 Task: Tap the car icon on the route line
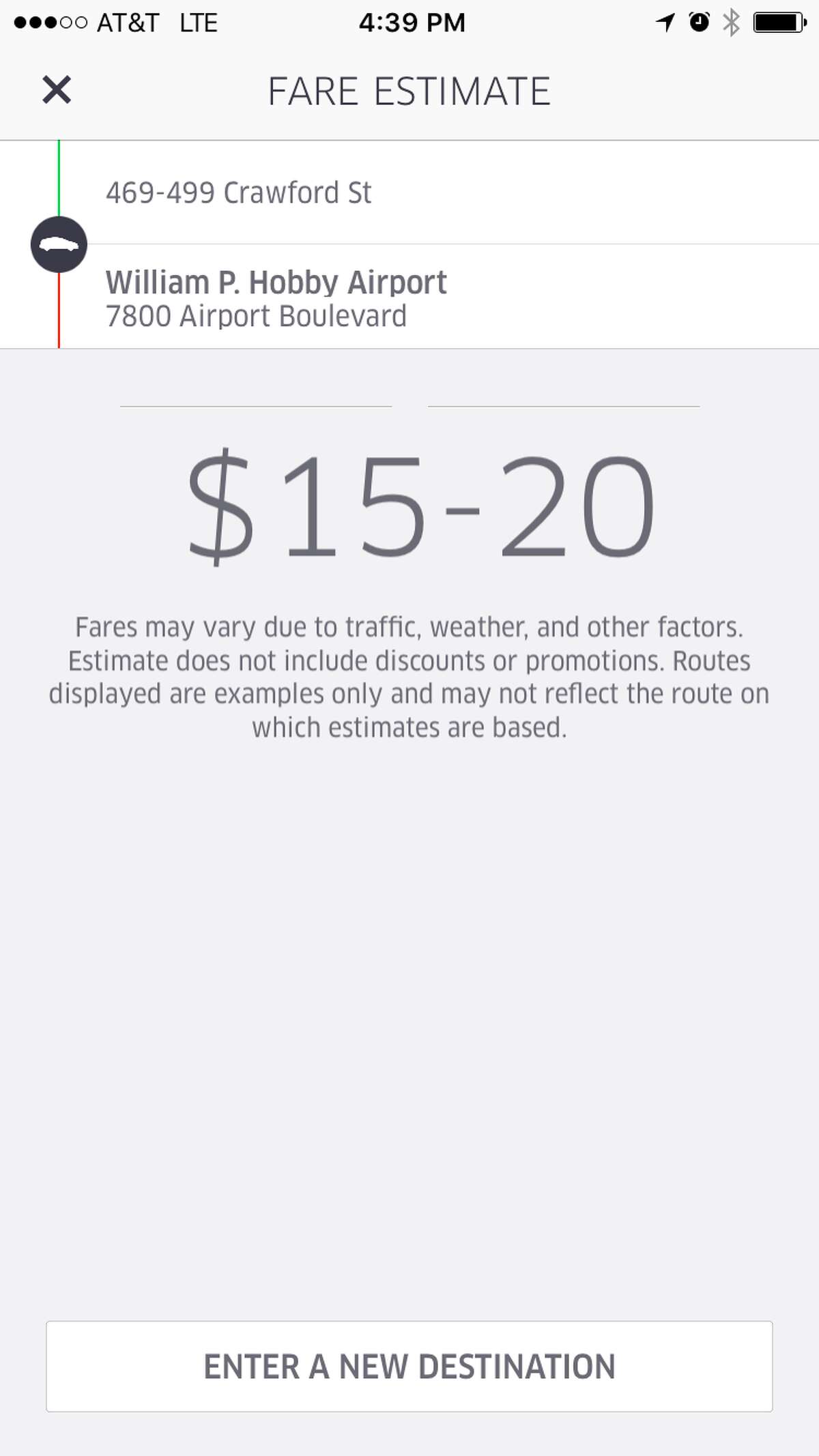60,244
